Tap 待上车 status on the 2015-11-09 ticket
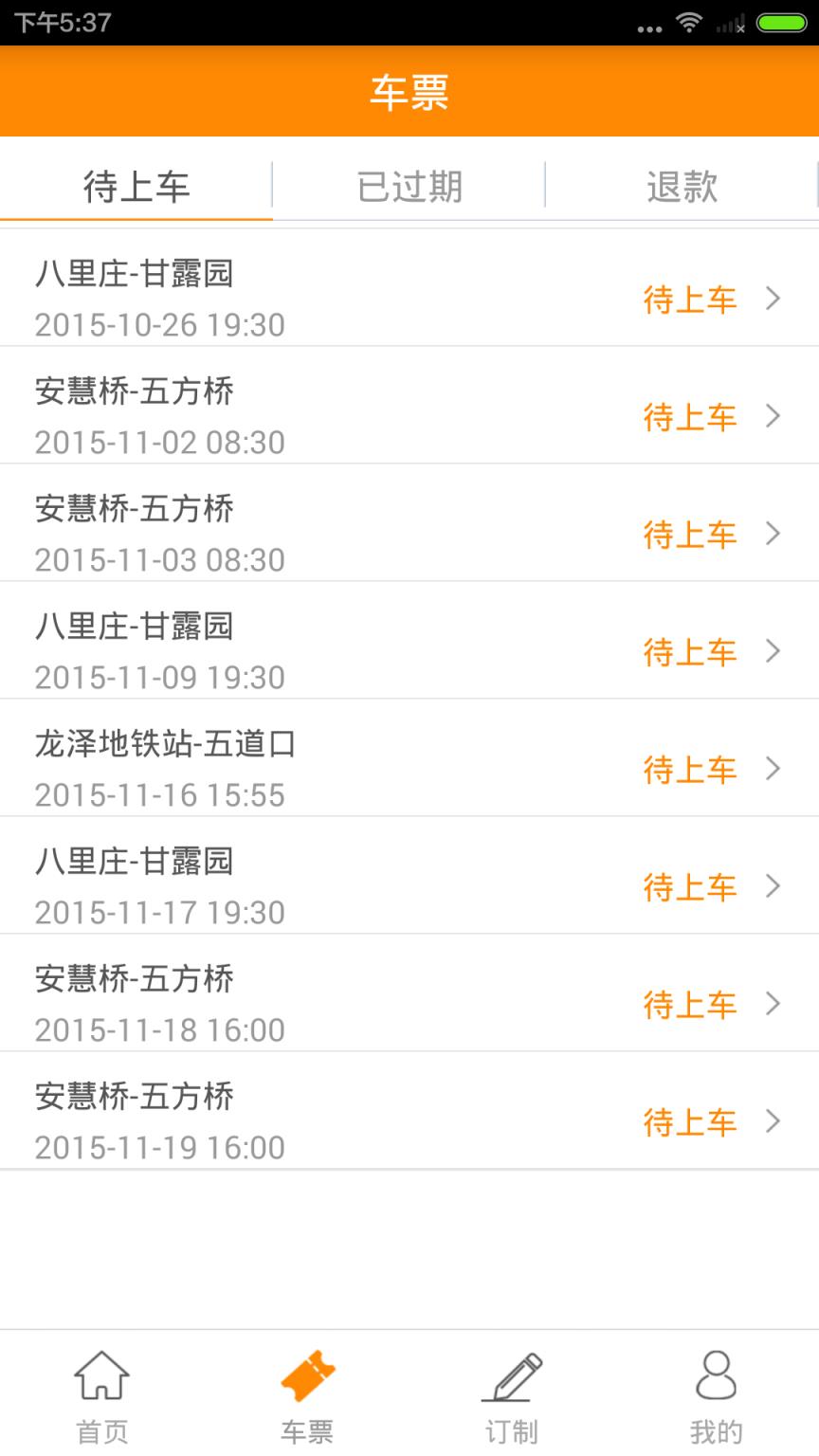 coord(690,652)
